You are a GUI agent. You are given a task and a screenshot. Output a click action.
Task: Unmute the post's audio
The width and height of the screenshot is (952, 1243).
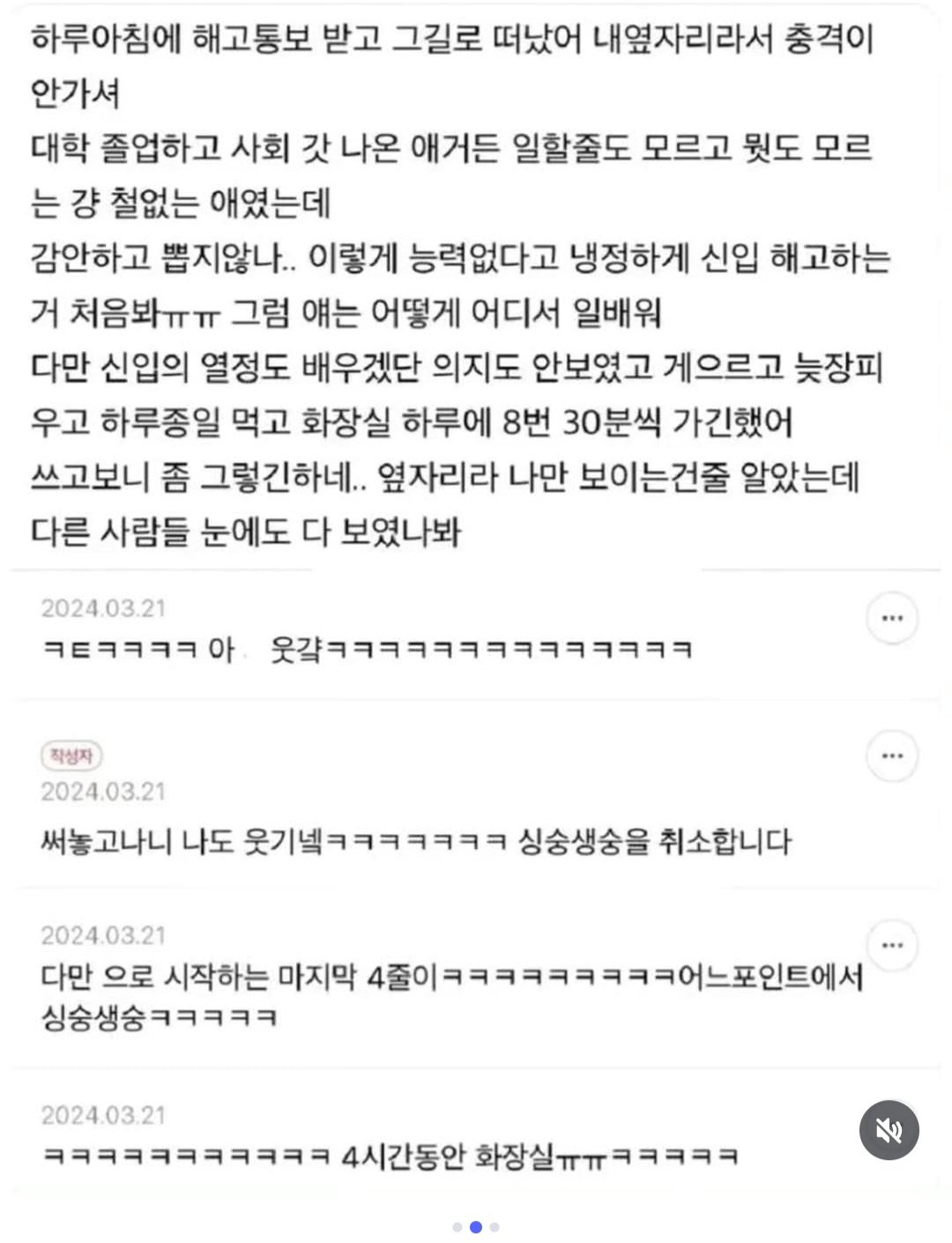click(889, 1129)
